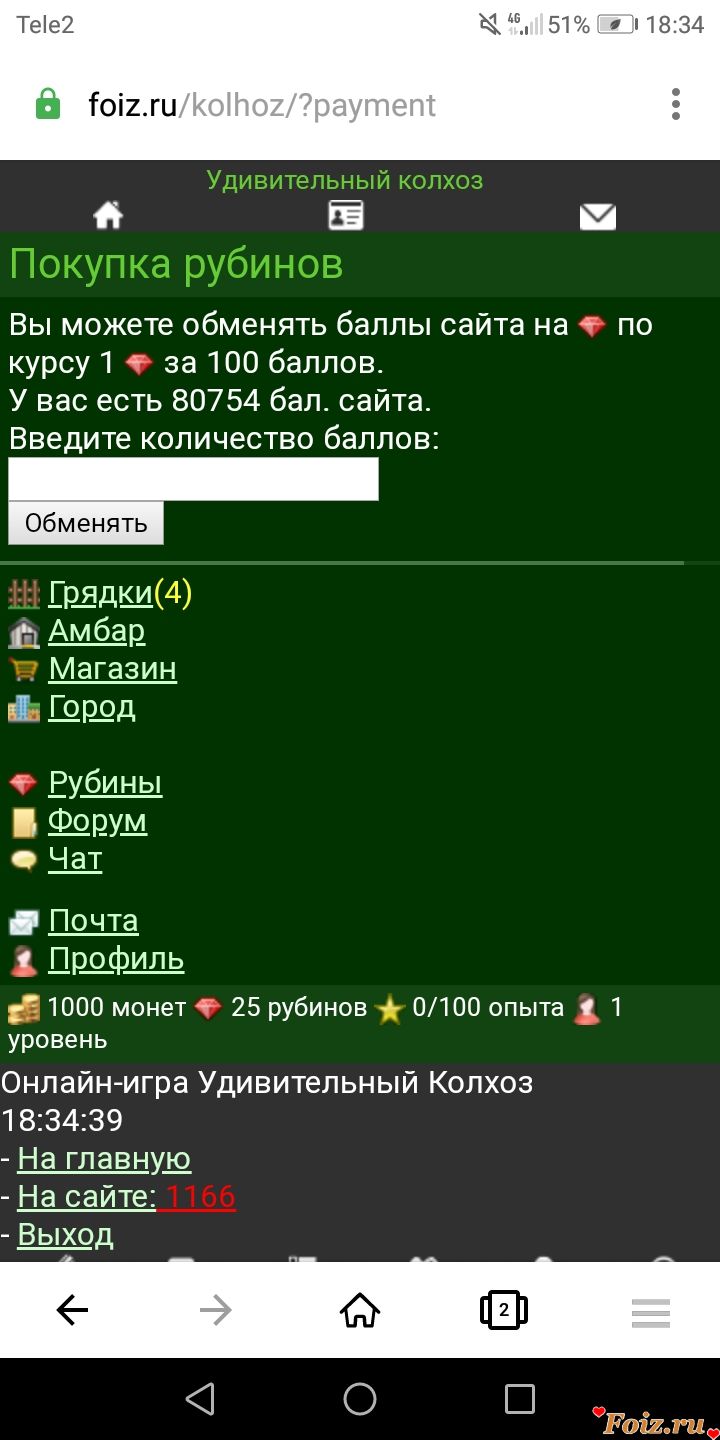Viewport: 720px width, 1440px height.
Task: Tap the Выход logout link
Action: pyautogui.click(x=65, y=1234)
